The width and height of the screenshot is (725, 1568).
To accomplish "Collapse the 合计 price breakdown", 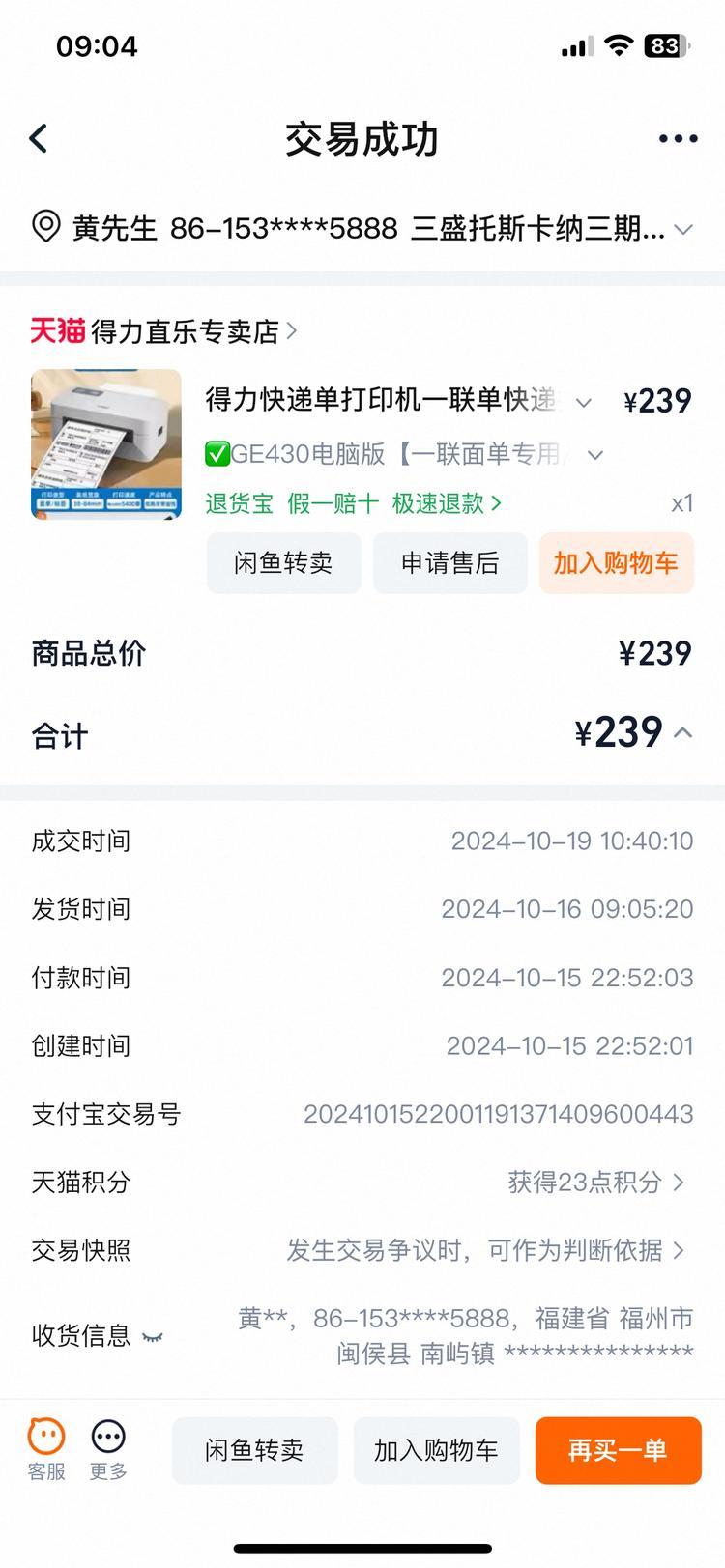I will (682, 733).
